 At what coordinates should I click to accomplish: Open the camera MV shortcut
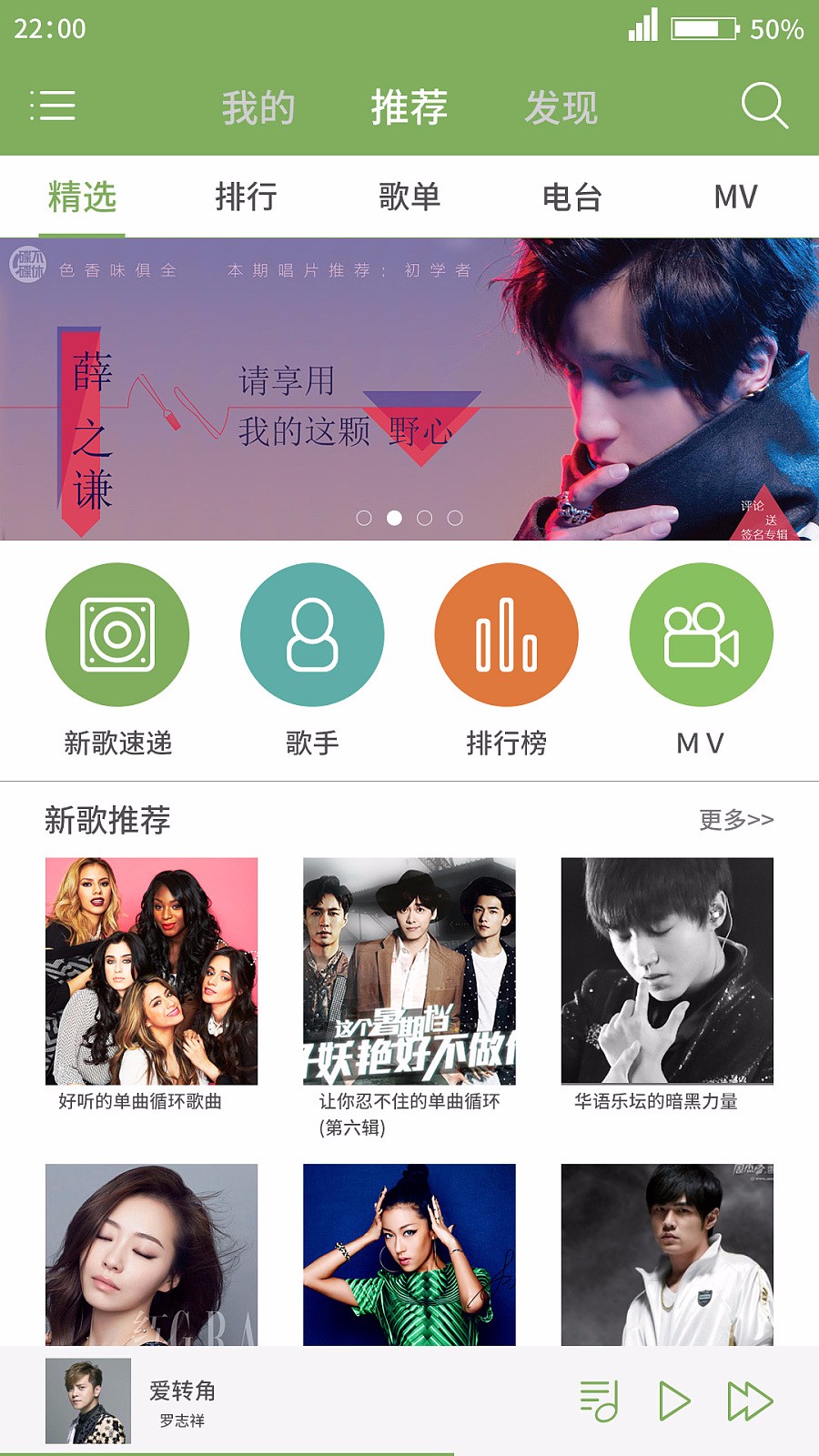click(x=701, y=634)
